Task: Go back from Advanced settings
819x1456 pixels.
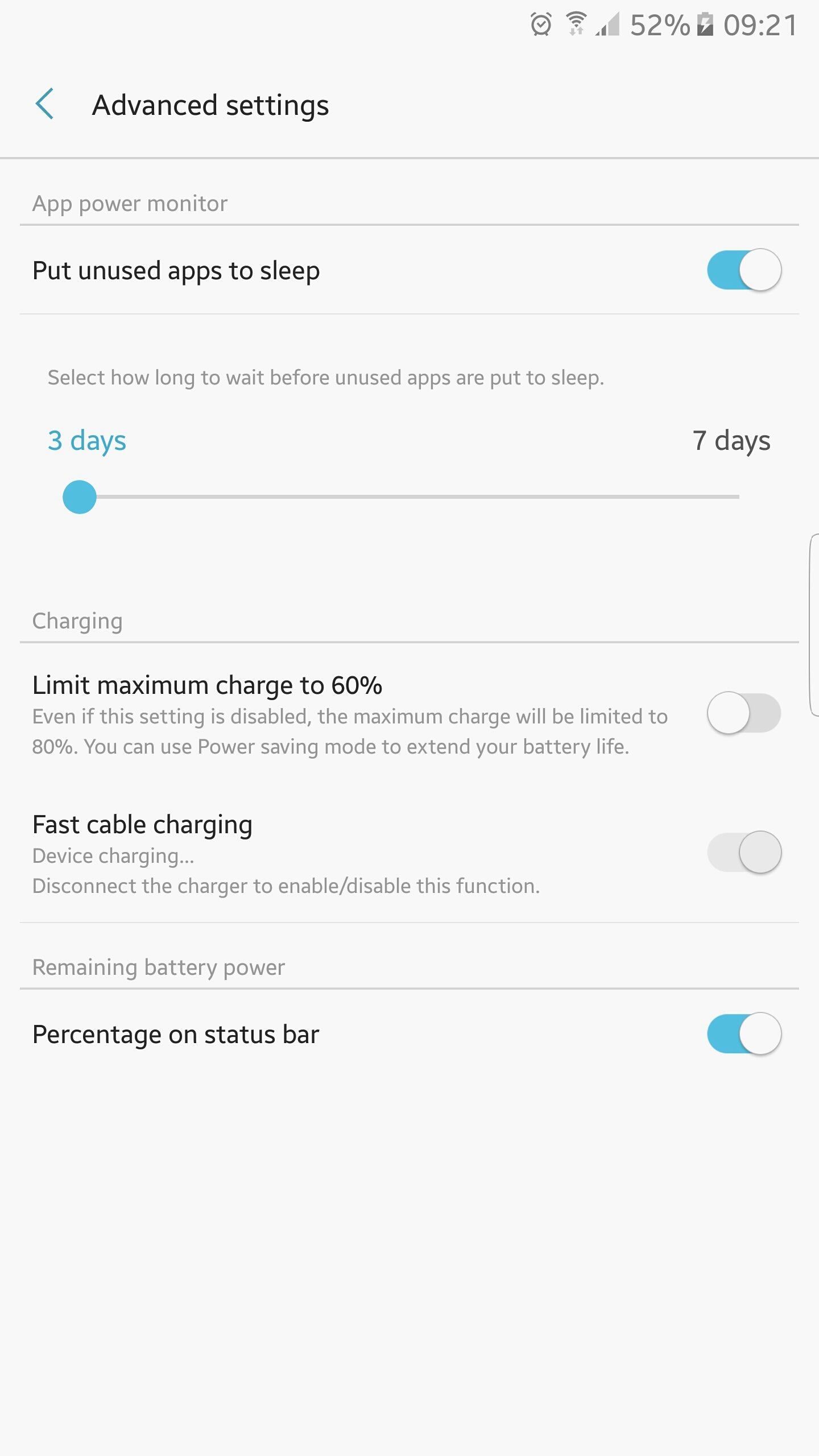Action: (x=44, y=104)
